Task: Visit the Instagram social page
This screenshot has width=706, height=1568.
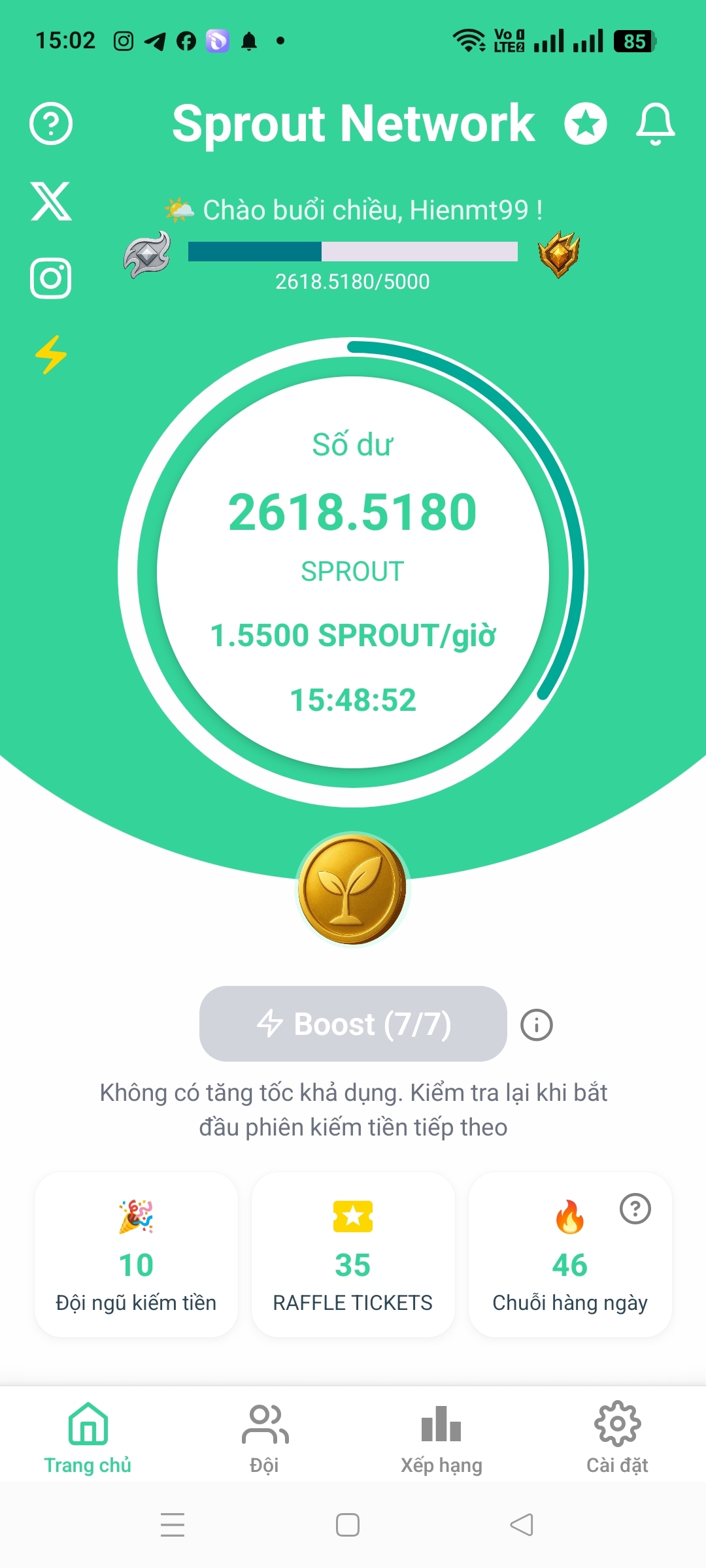Action: coord(51,278)
